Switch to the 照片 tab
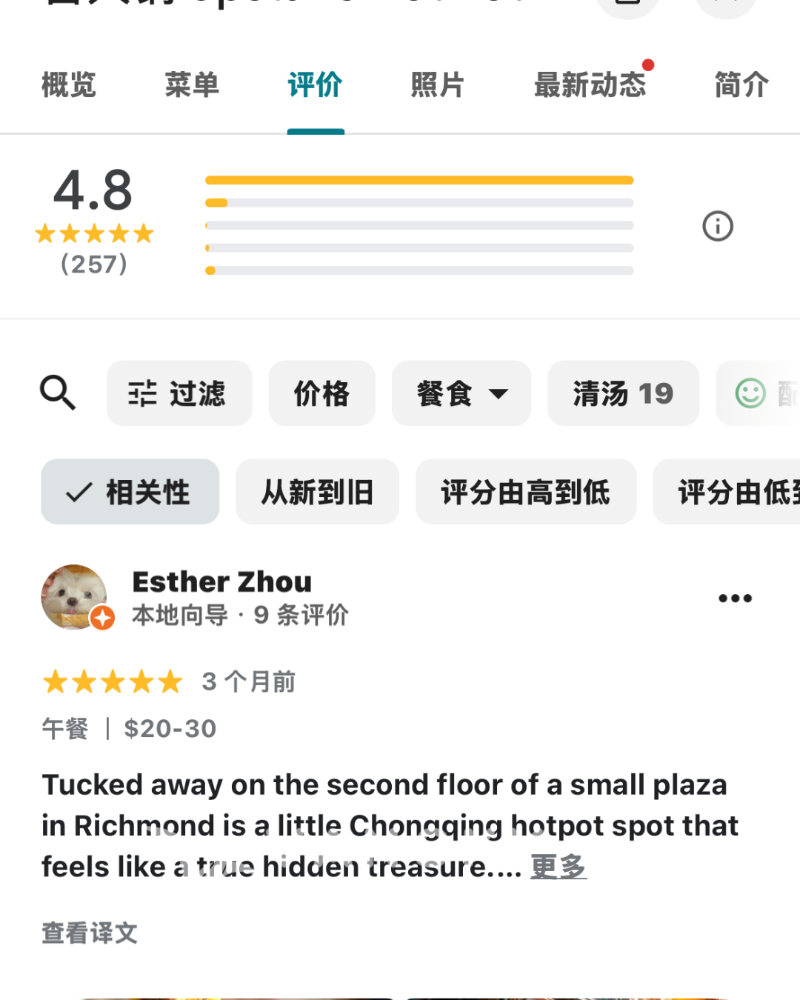 pyautogui.click(x=437, y=85)
